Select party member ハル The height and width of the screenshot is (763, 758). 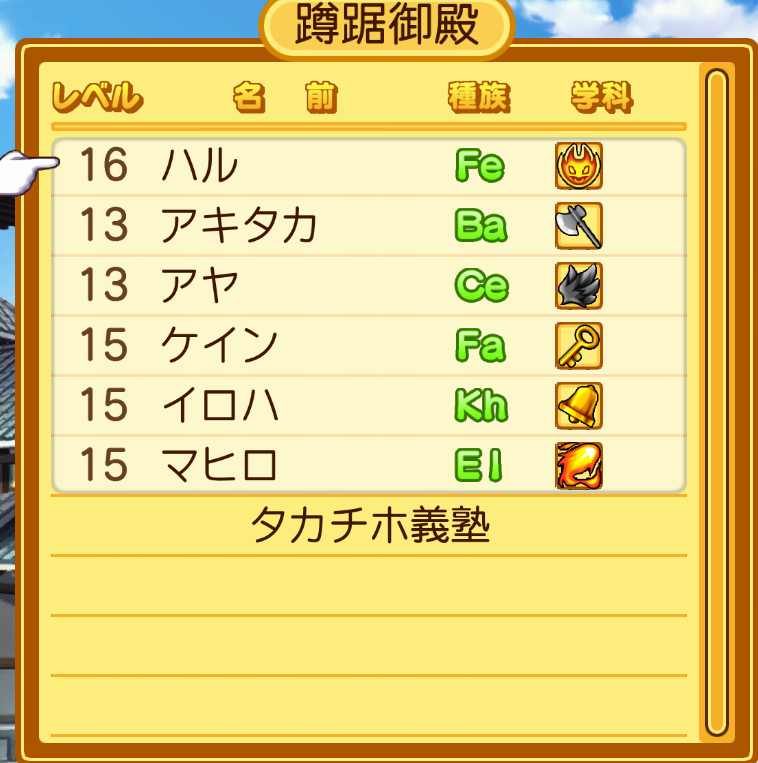[x=368, y=166]
